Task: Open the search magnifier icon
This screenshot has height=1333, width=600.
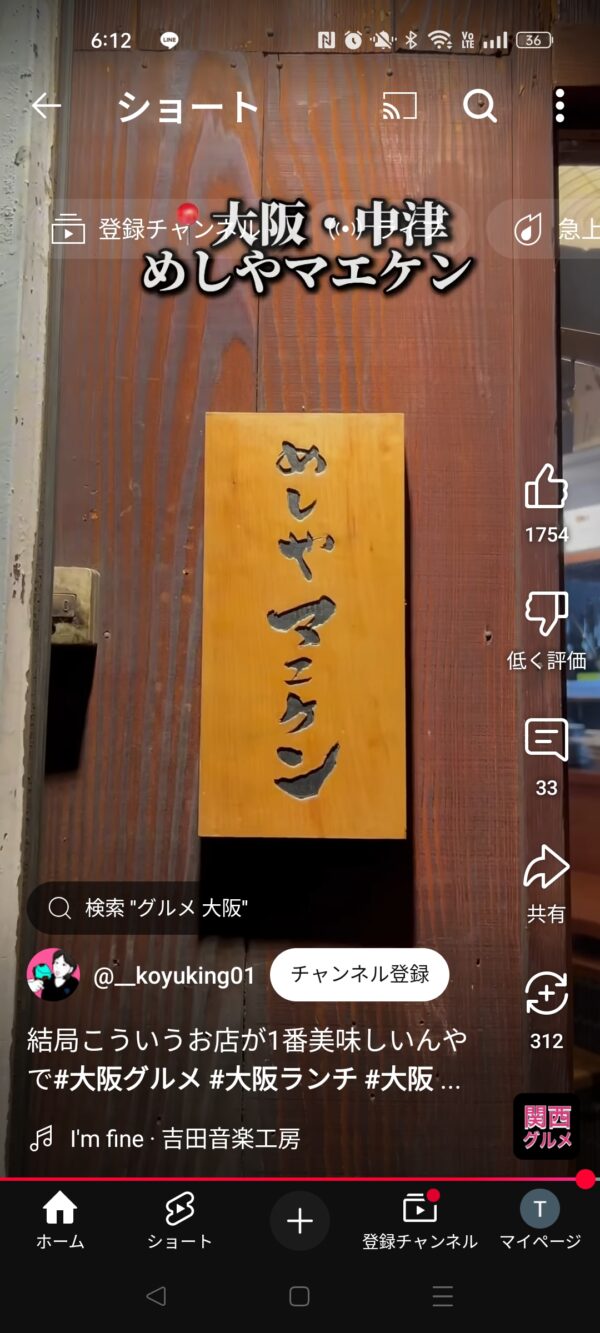Action: point(480,106)
